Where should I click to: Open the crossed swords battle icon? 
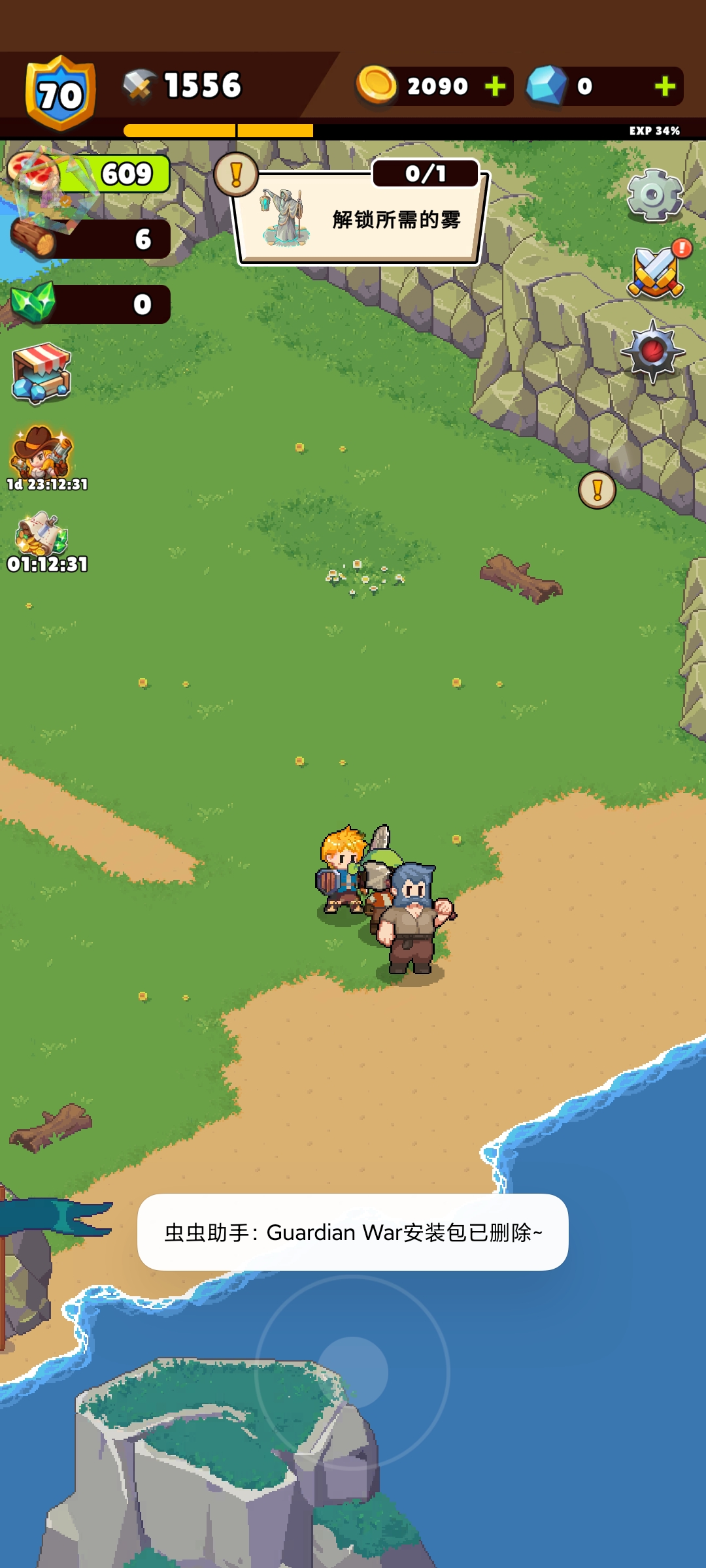[656, 273]
